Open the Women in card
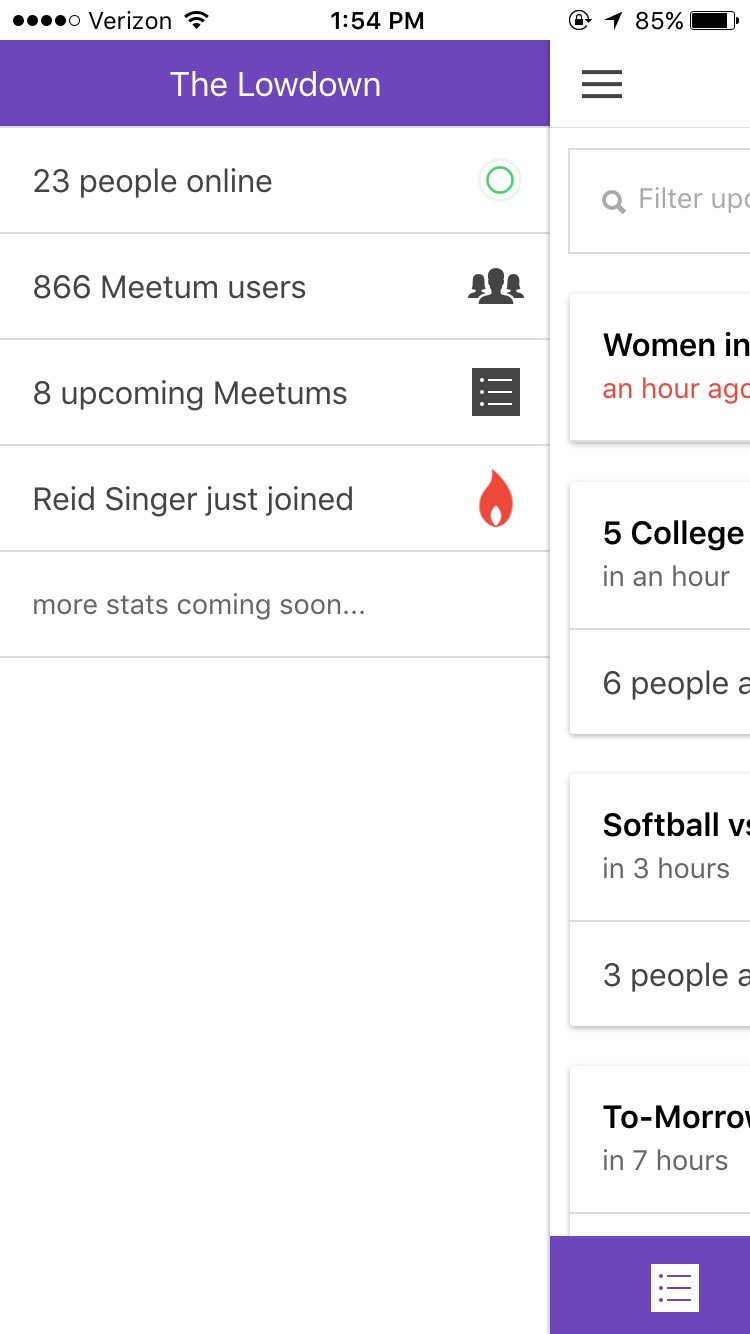Image resolution: width=750 pixels, height=1334 pixels. [660, 367]
